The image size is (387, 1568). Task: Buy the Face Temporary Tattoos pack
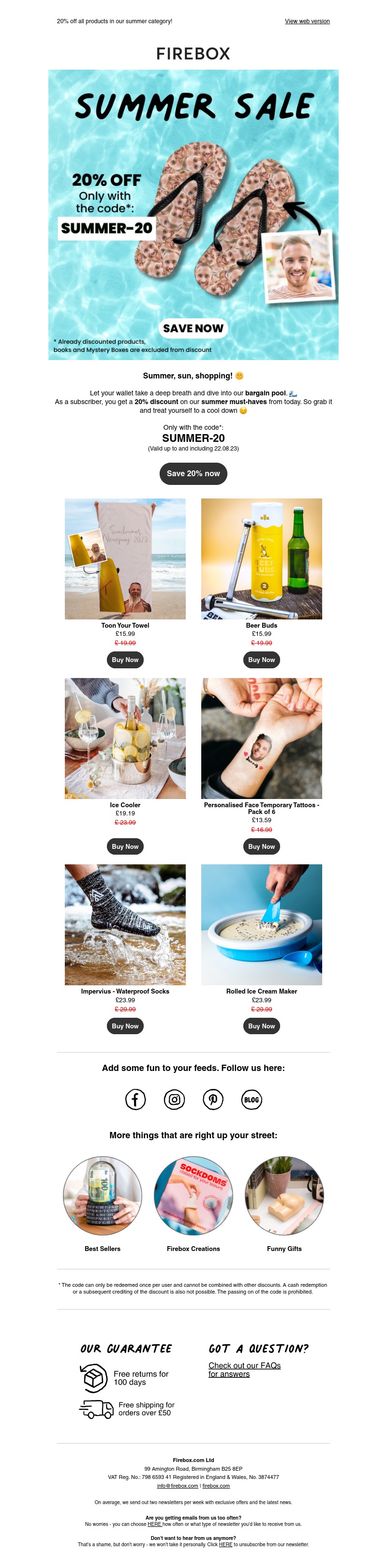click(261, 847)
